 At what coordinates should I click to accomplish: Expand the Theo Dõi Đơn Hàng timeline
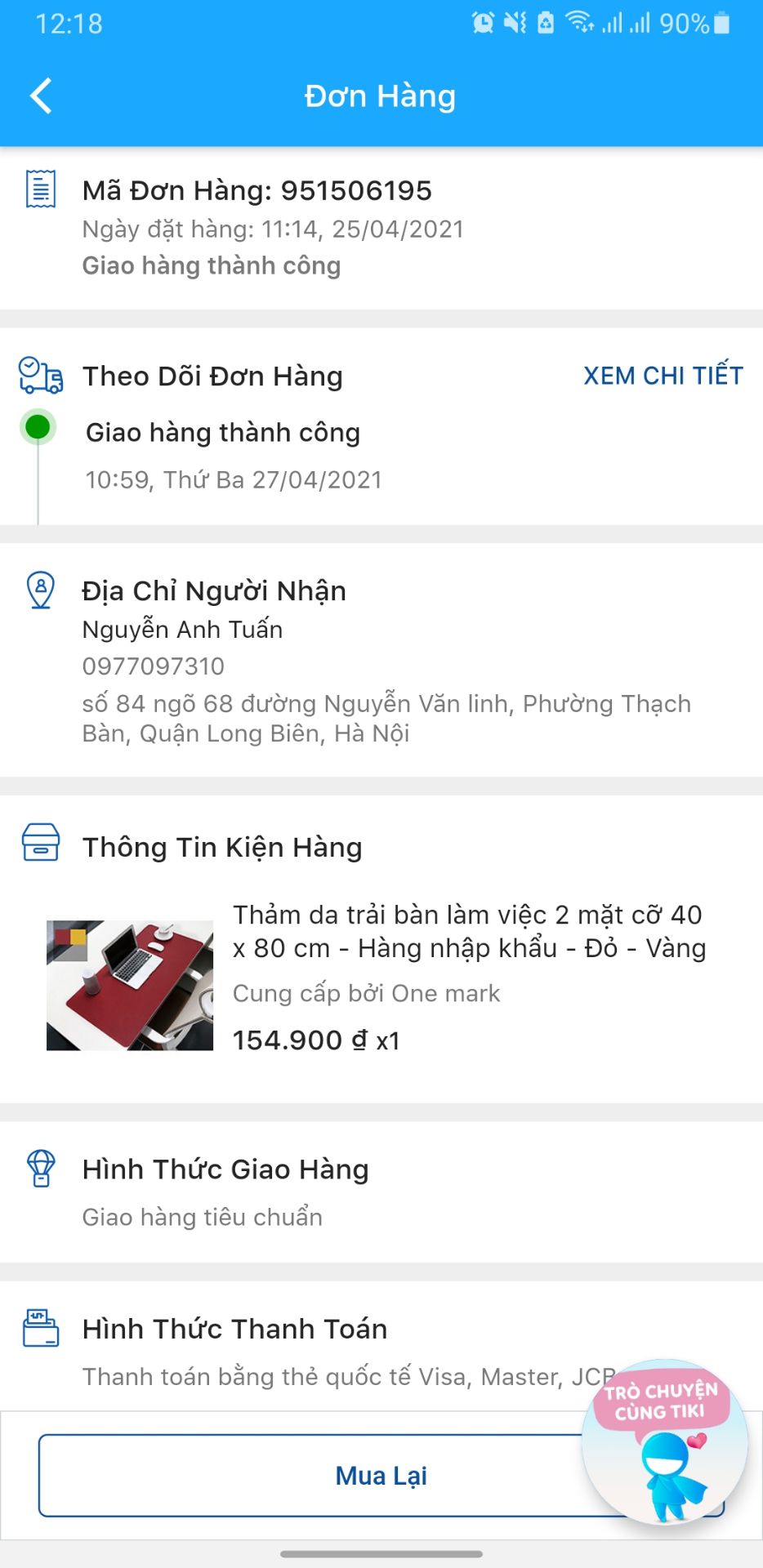tap(212, 376)
